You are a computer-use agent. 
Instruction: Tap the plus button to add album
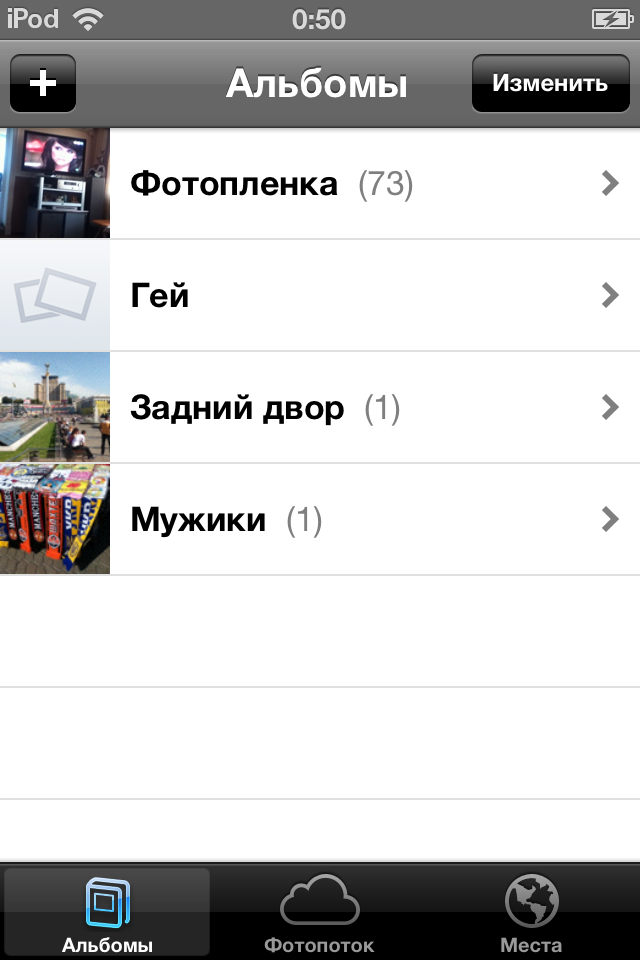43,84
